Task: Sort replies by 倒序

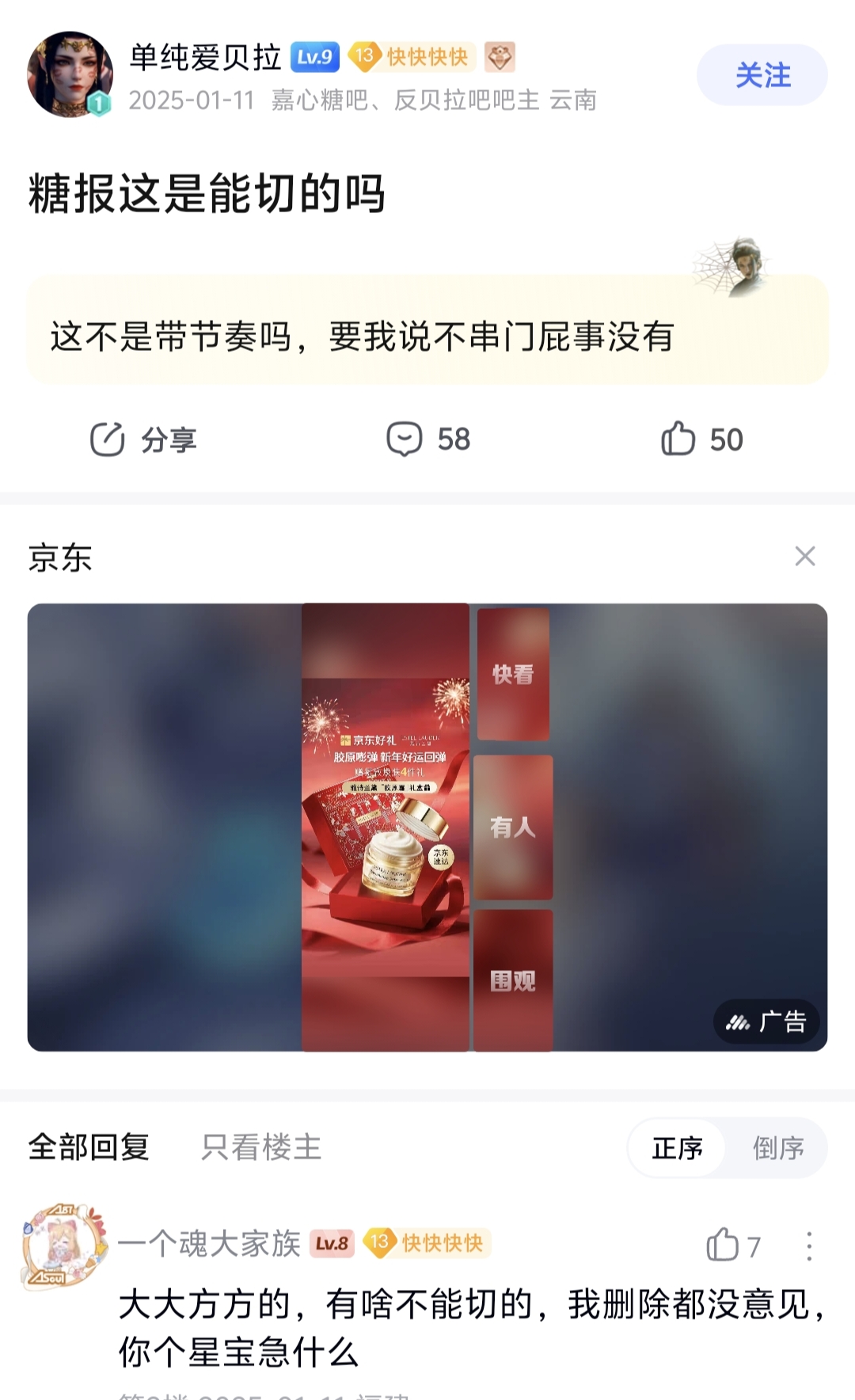Action: click(777, 1148)
